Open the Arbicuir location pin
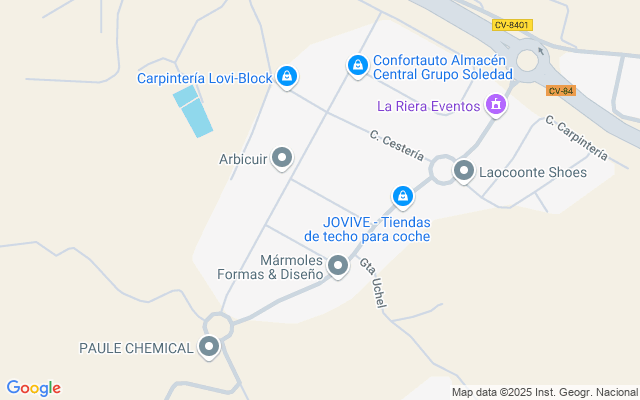Image resolution: width=640 pixels, height=400 pixels. click(x=283, y=158)
